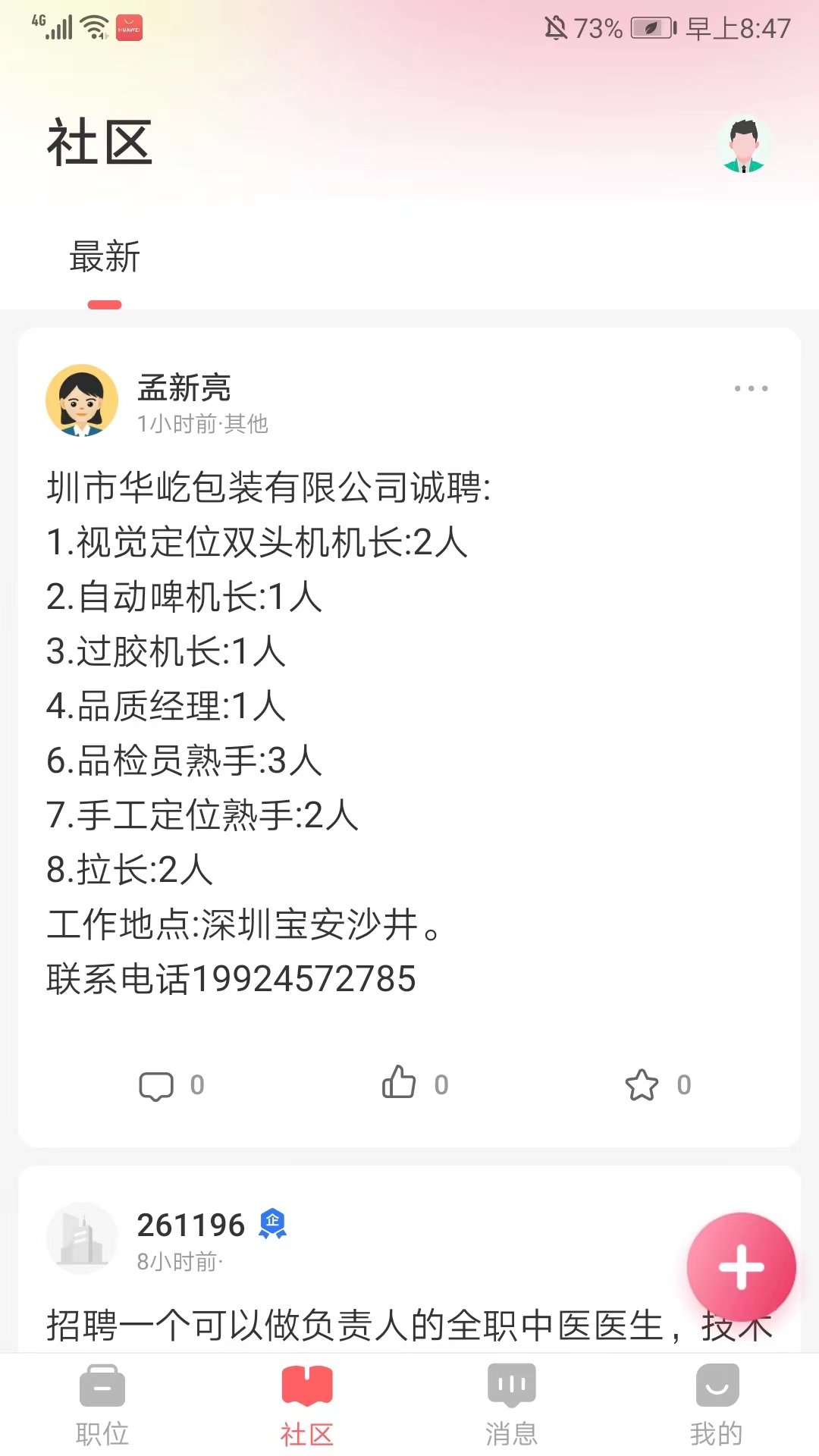This screenshot has height=1456, width=819.
Task: Create a new post with plus button
Action: click(x=741, y=1266)
